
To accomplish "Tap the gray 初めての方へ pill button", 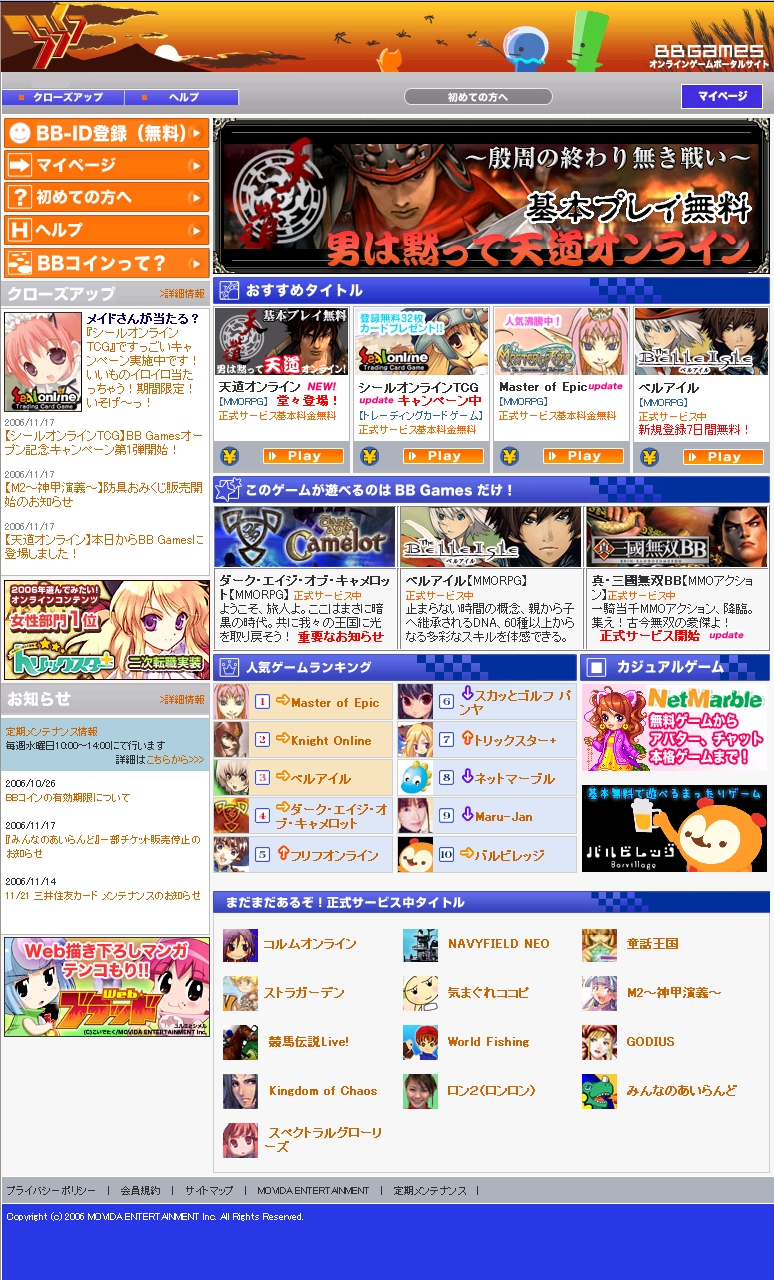I will [478, 97].
